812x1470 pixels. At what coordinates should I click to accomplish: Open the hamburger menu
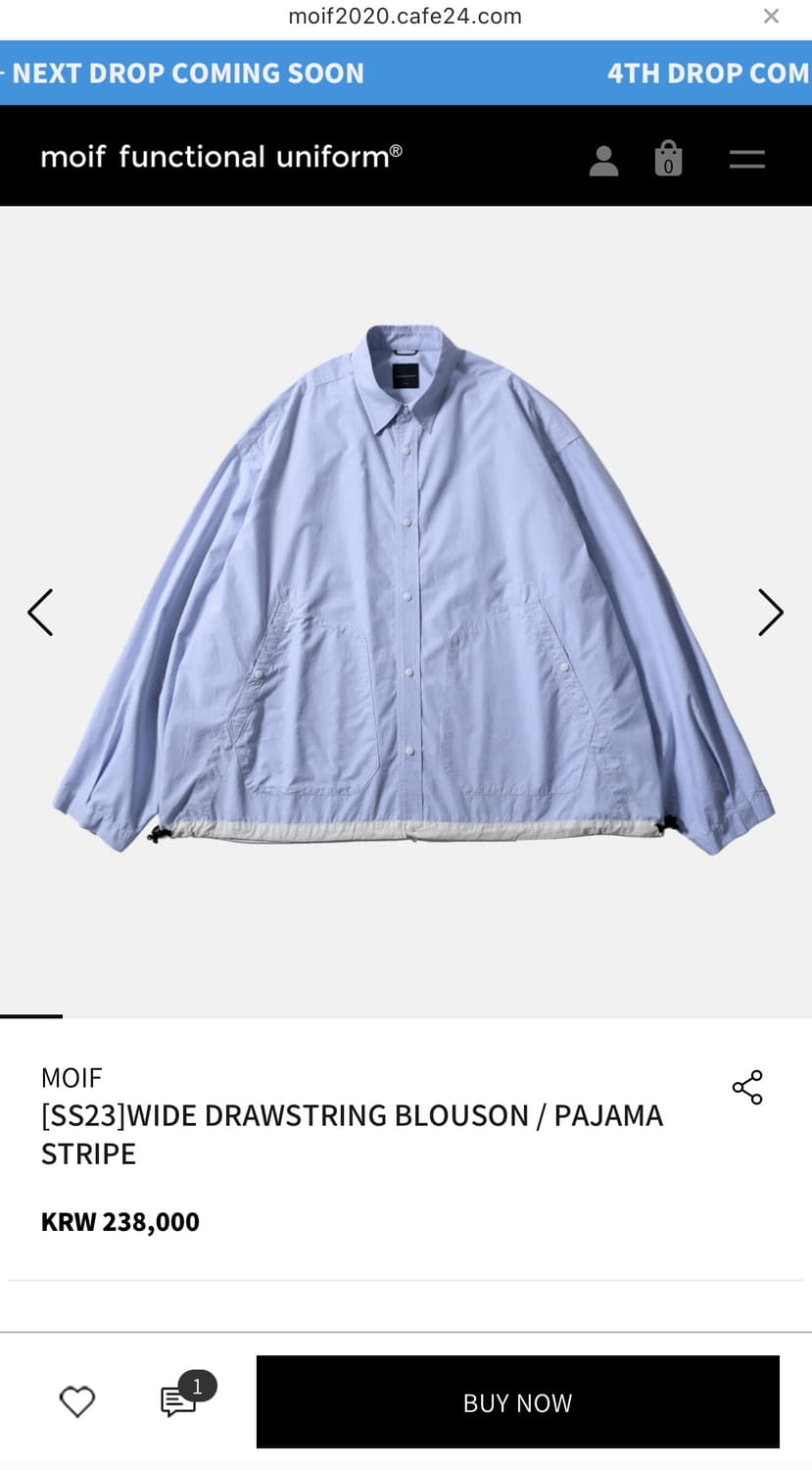(746, 159)
